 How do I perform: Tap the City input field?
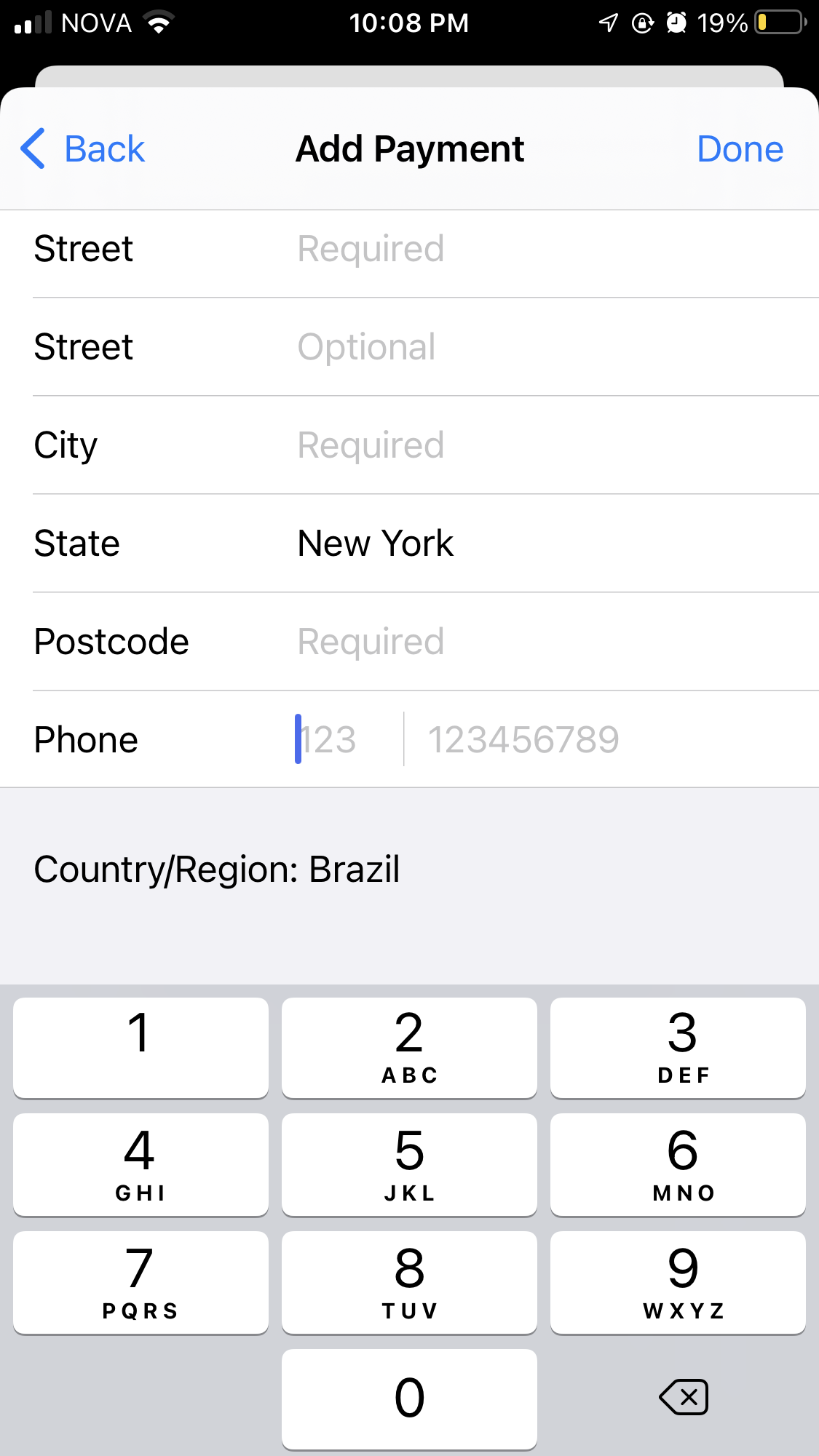(510, 445)
